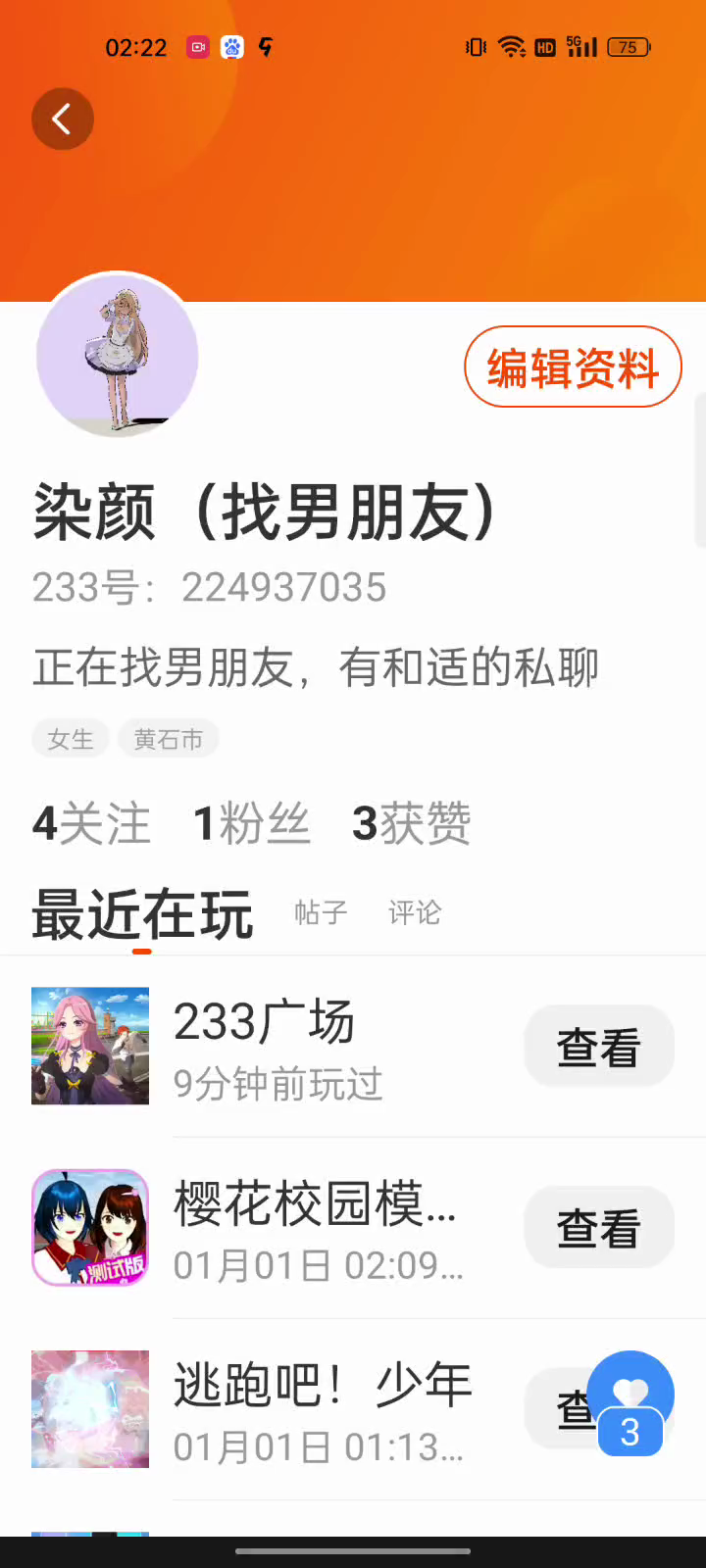Go back using the top-left arrow

click(x=63, y=120)
